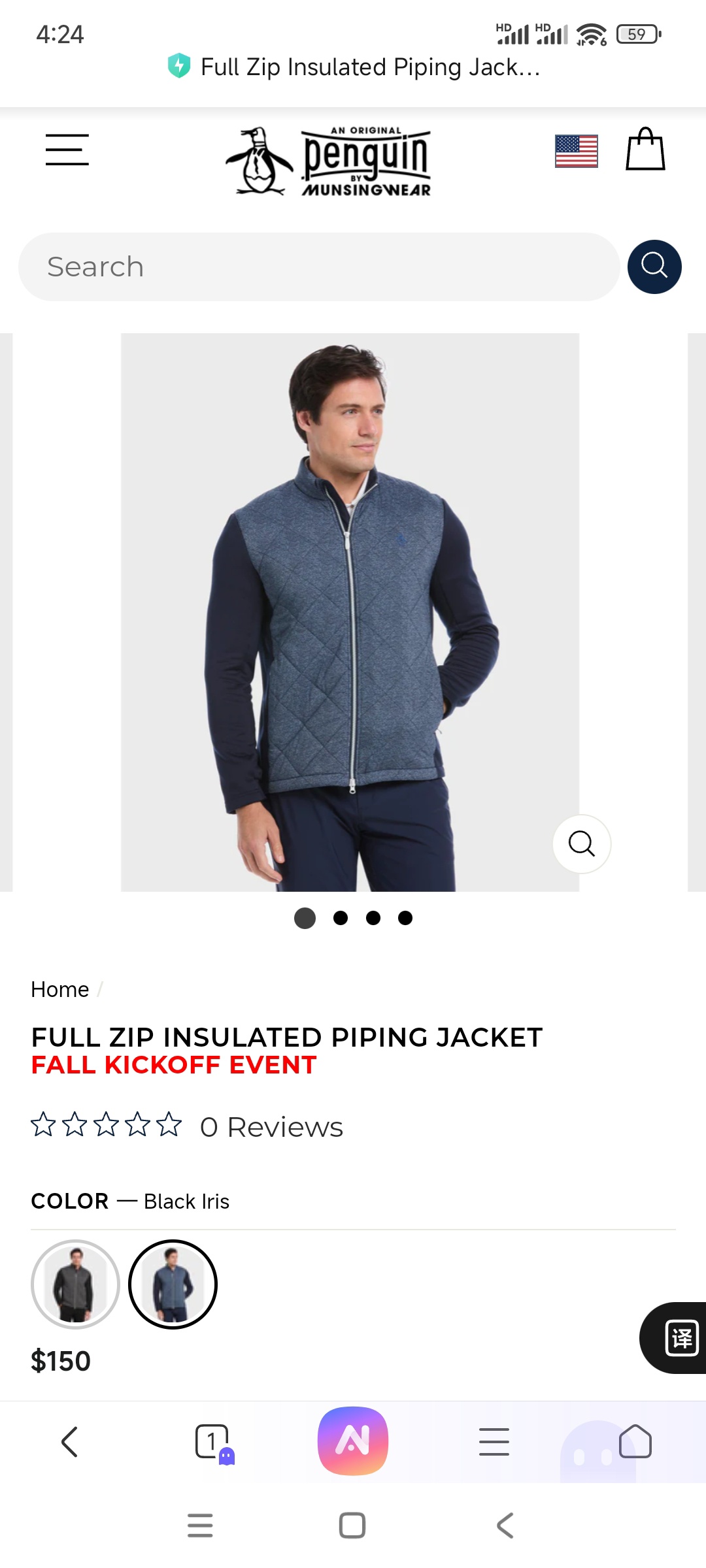The image size is (706, 1568).
Task: Select the black jacket color swatch
Action: click(x=75, y=1284)
